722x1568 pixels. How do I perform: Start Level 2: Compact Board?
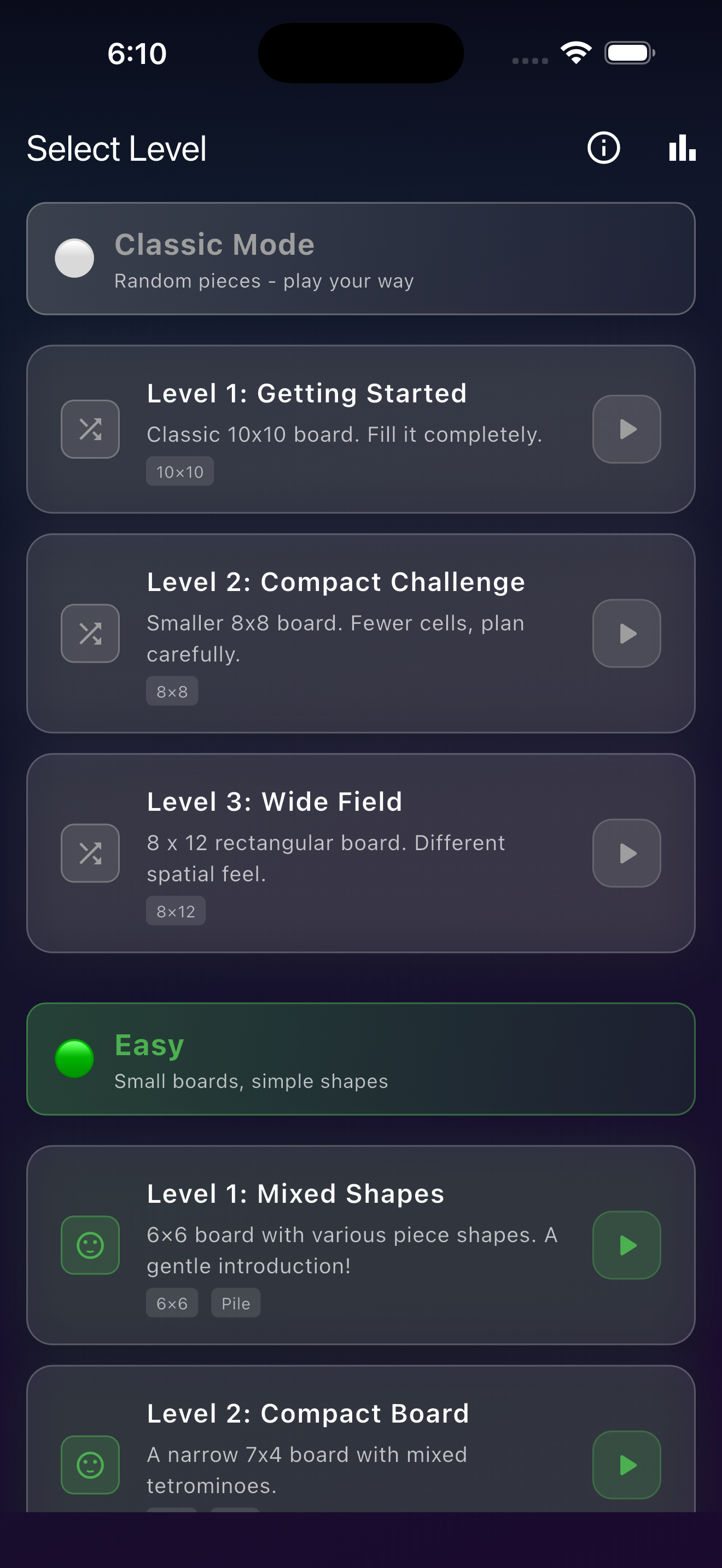point(626,1465)
